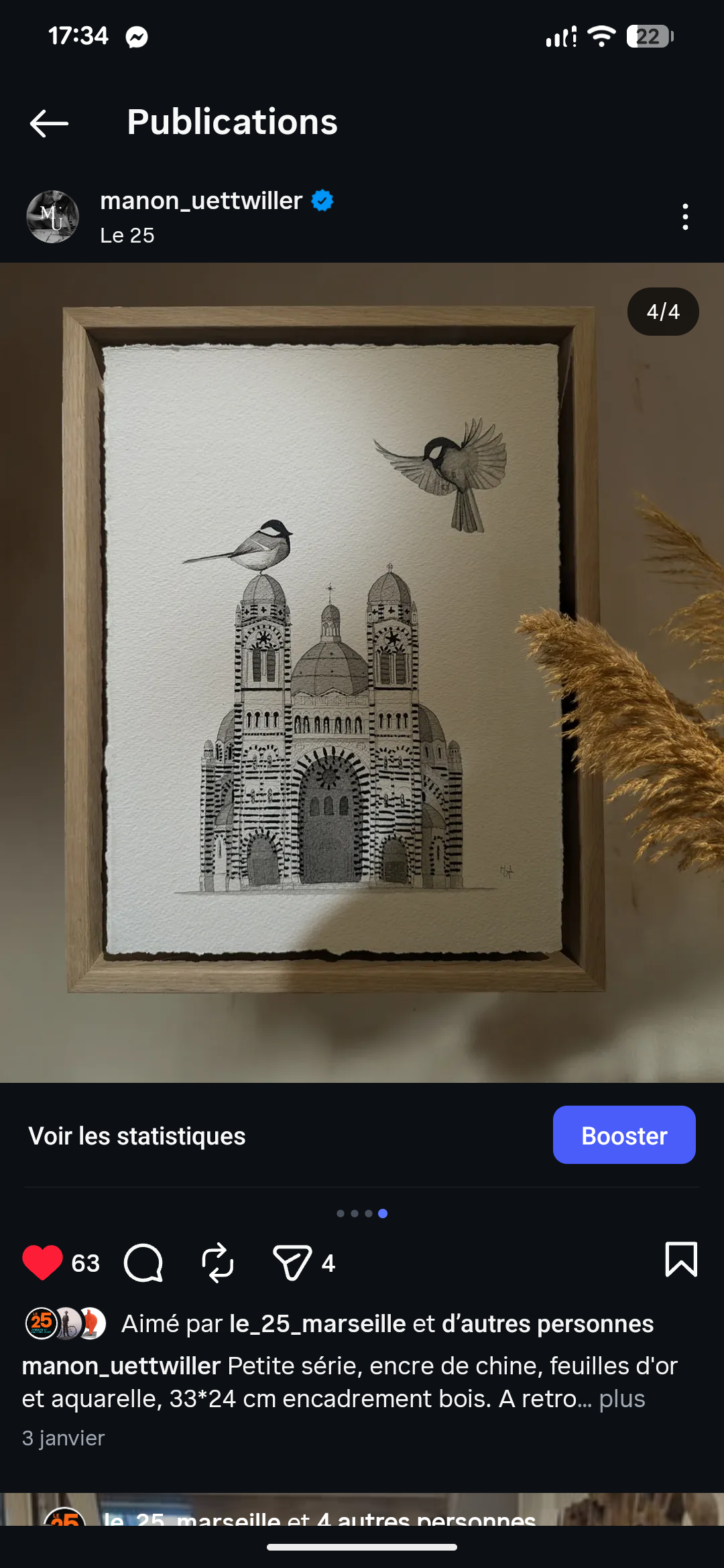Repost this publication
The height and width of the screenshot is (1568, 724).
pos(218,1262)
